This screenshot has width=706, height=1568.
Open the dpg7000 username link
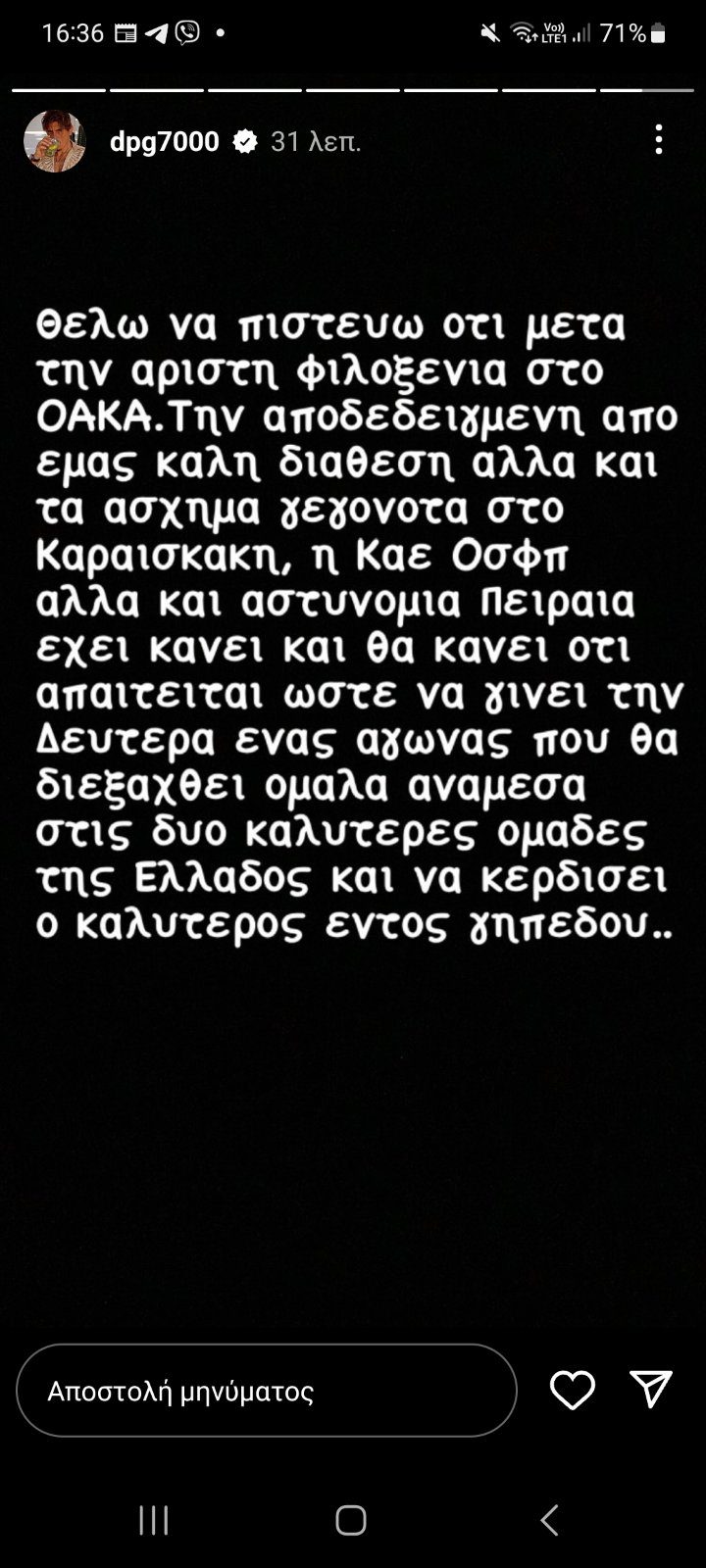click(164, 142)
